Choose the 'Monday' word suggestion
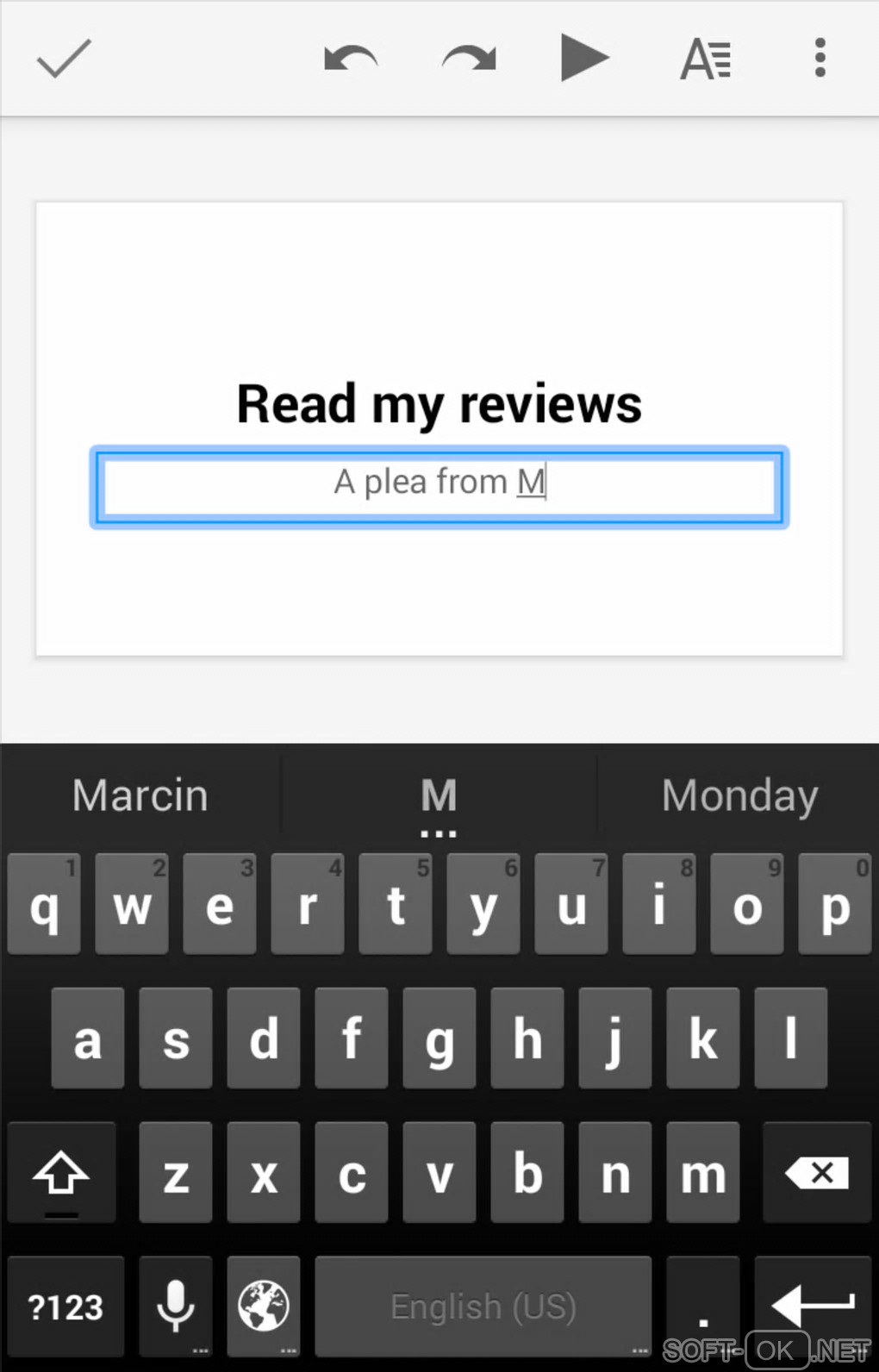Viewport: 879px width, 1372px height. tap(739, 795)
